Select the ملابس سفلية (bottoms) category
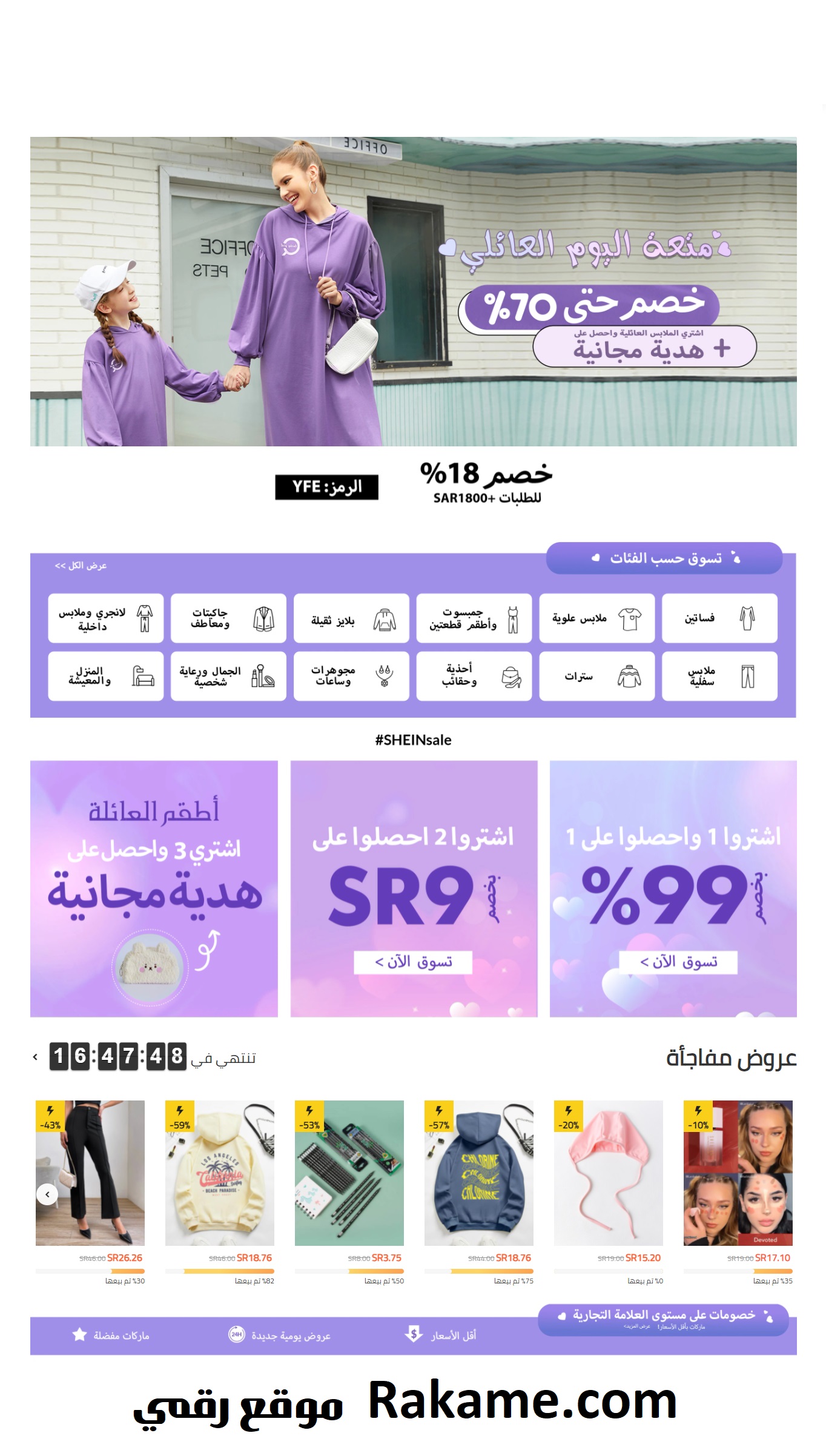Viewport: 826px width, 1456px height. point(719,677)
